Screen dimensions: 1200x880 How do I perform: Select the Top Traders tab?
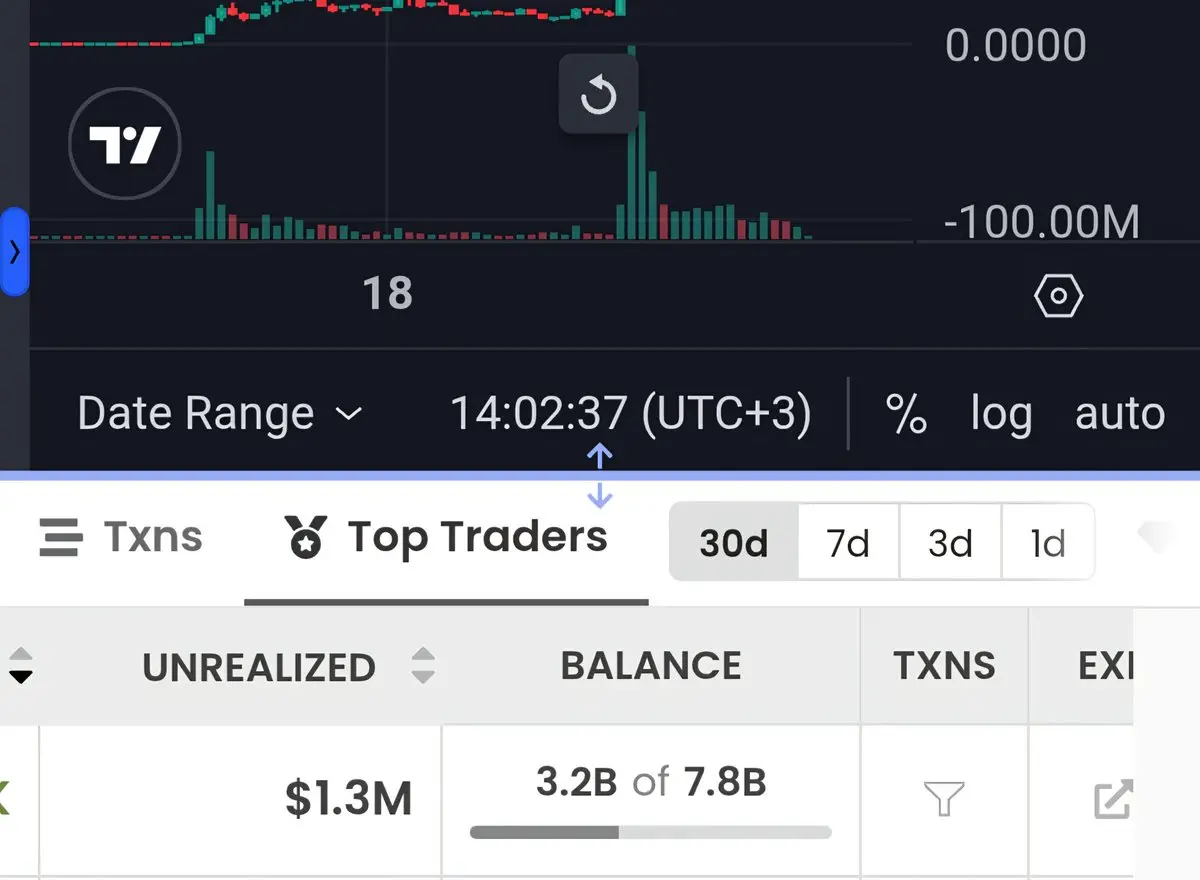point(446,538)
